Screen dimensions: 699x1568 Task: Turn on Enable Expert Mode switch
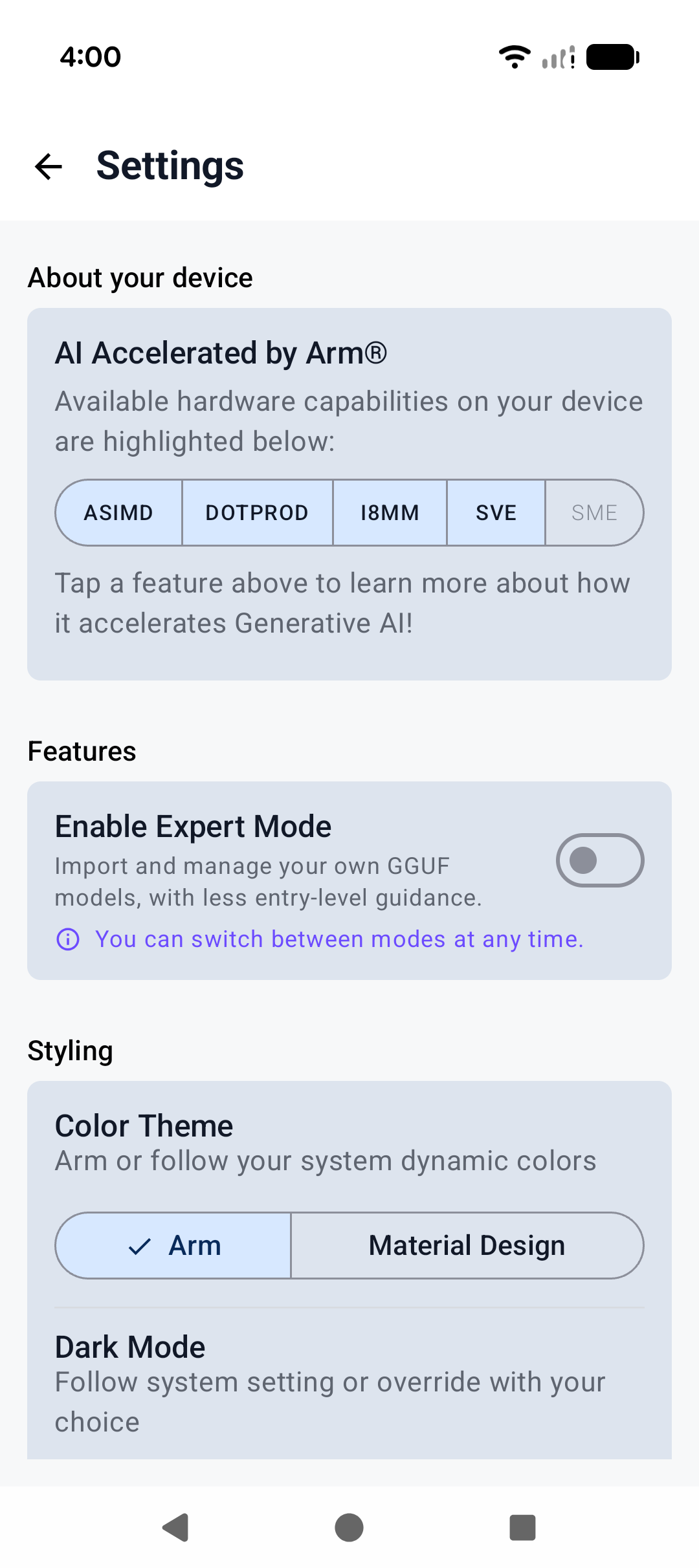[x=599, y=860]
